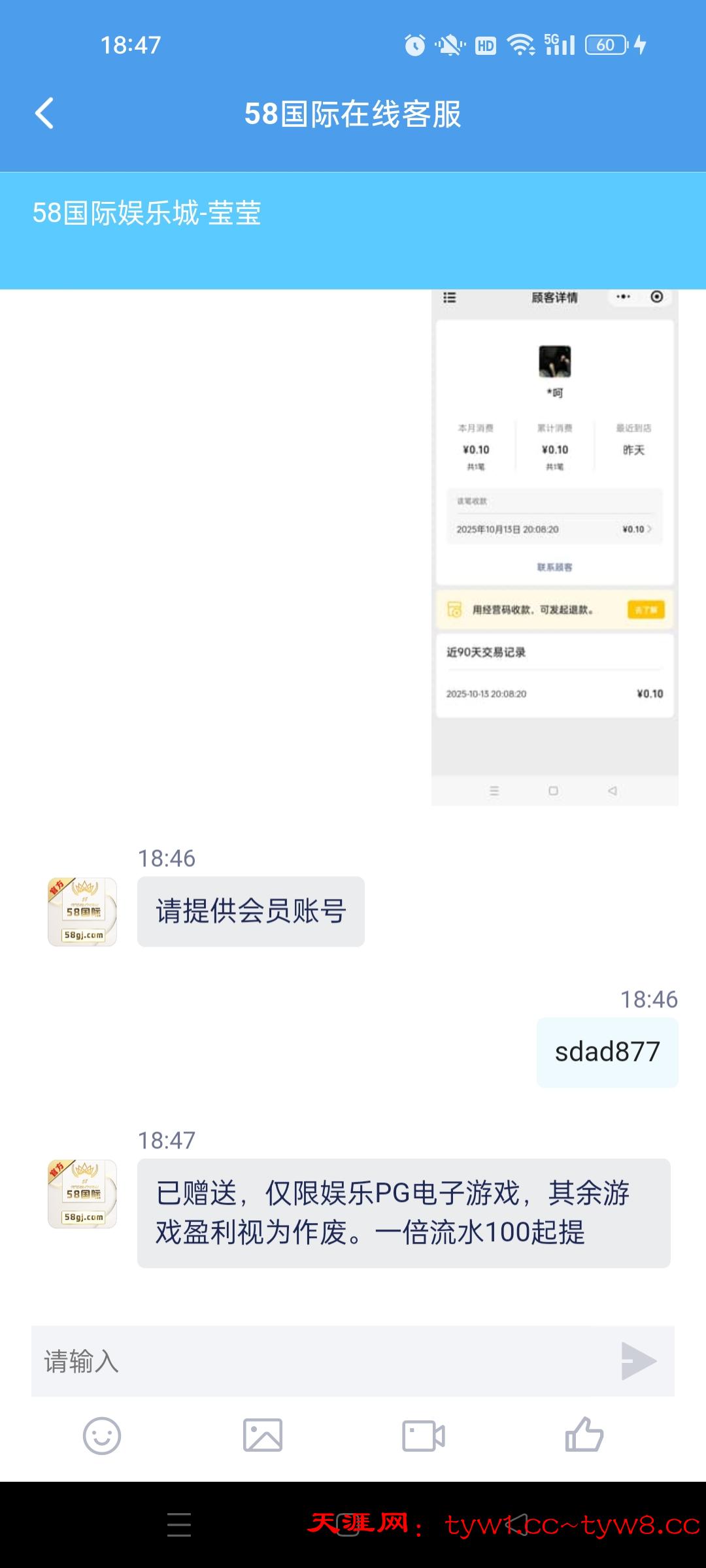Rate the service with the thumbs-up icon
This screenshot has width=706, height=1568.
pos(584,1435)
